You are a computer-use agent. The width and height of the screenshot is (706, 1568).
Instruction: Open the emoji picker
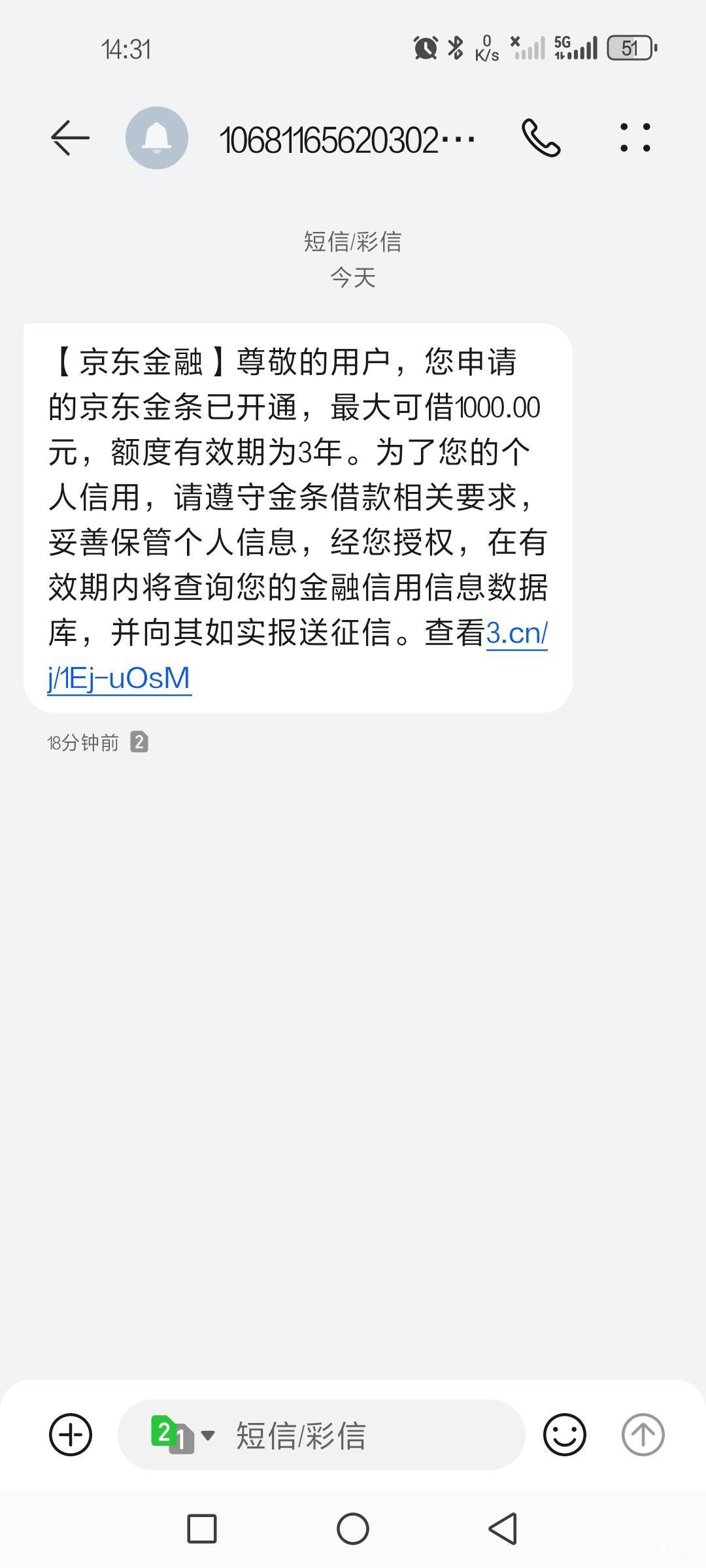(564, 1435)
